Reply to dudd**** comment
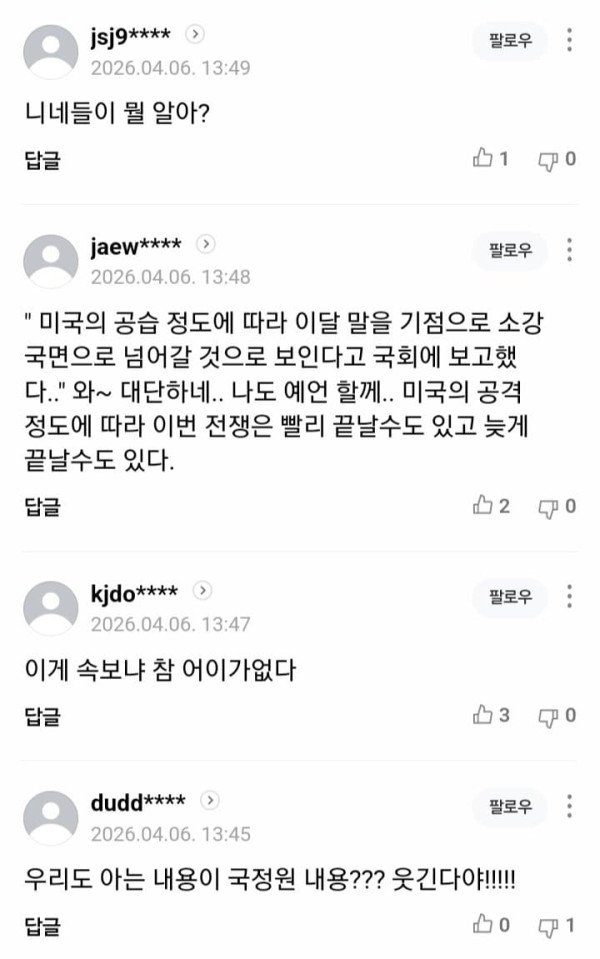 tap(42, 925)
